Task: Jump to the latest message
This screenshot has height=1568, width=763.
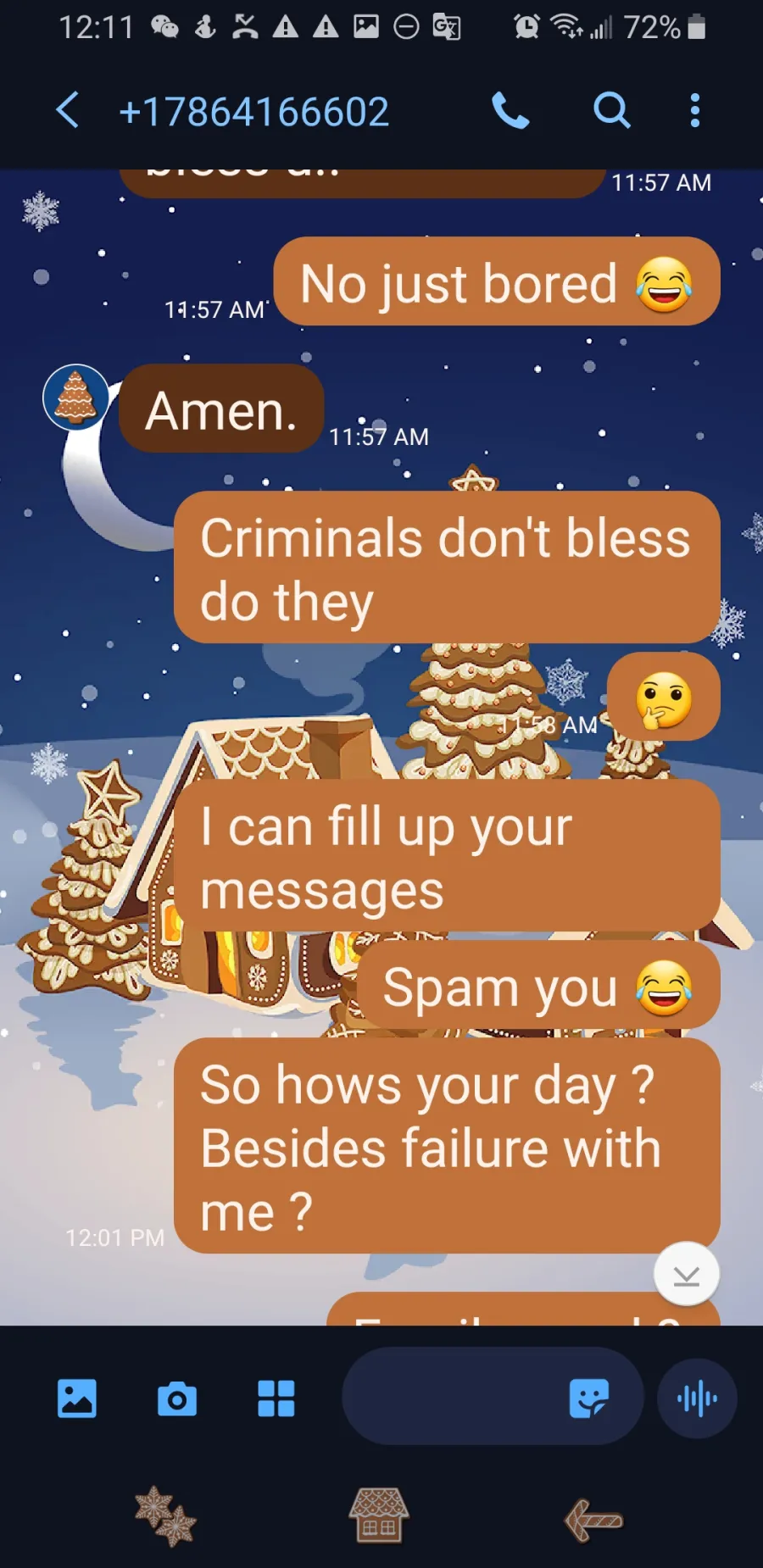Action: coord(687,1274)
